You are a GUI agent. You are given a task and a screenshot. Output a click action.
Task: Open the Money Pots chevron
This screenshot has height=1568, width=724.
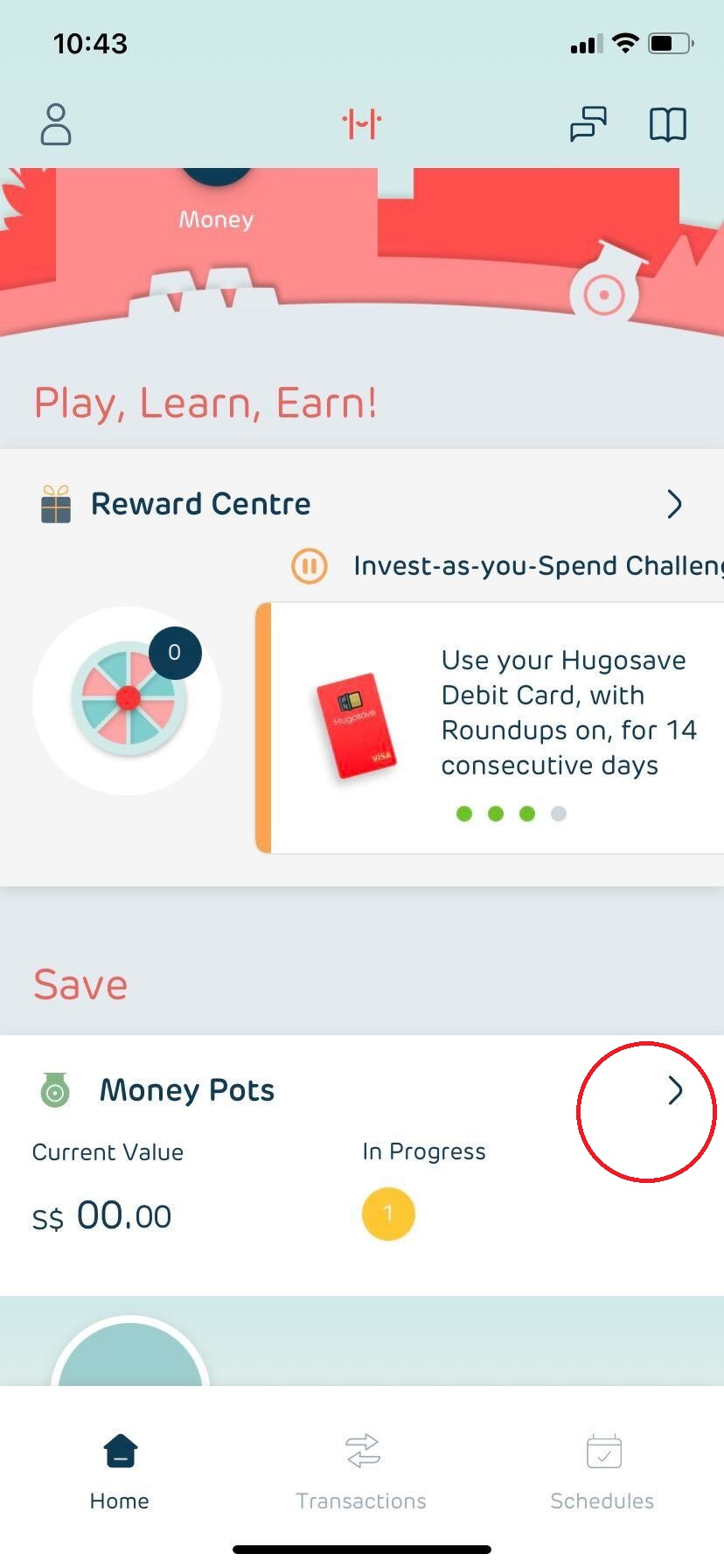(674, 1090)
